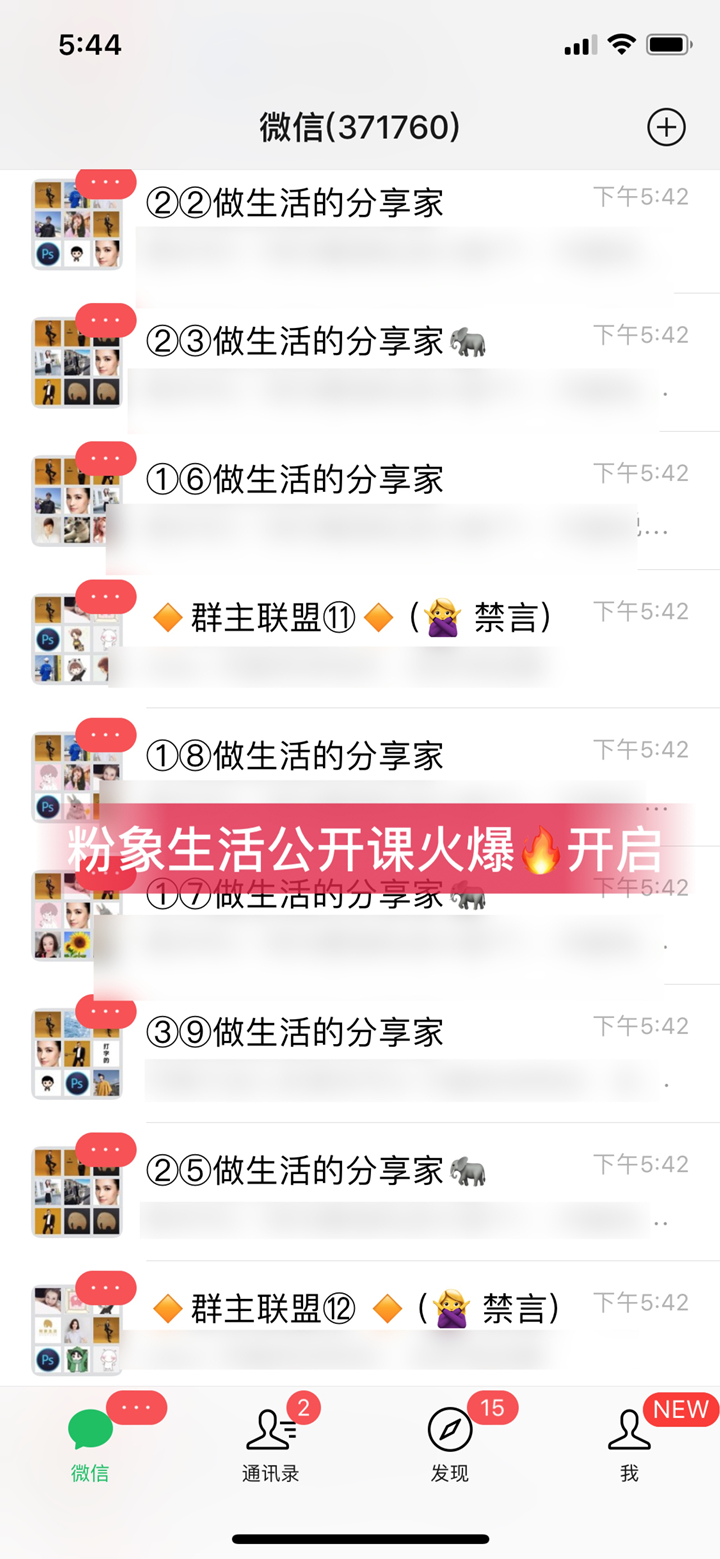Screen dimensions: 720x1559
Task: Open the ②②做生活的分享家 group chat
Action: click(360, 228)
